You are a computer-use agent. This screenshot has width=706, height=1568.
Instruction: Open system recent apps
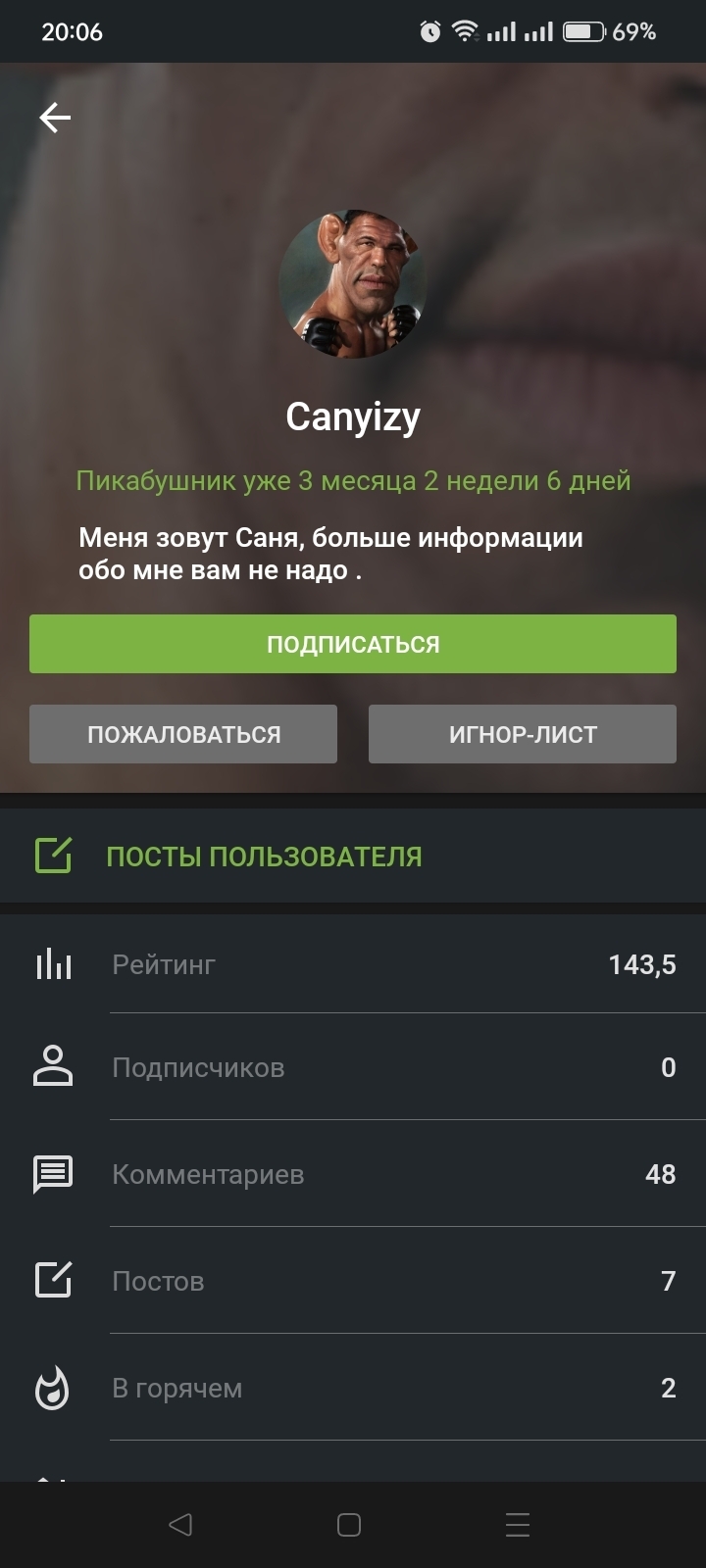pos(518,1525)
